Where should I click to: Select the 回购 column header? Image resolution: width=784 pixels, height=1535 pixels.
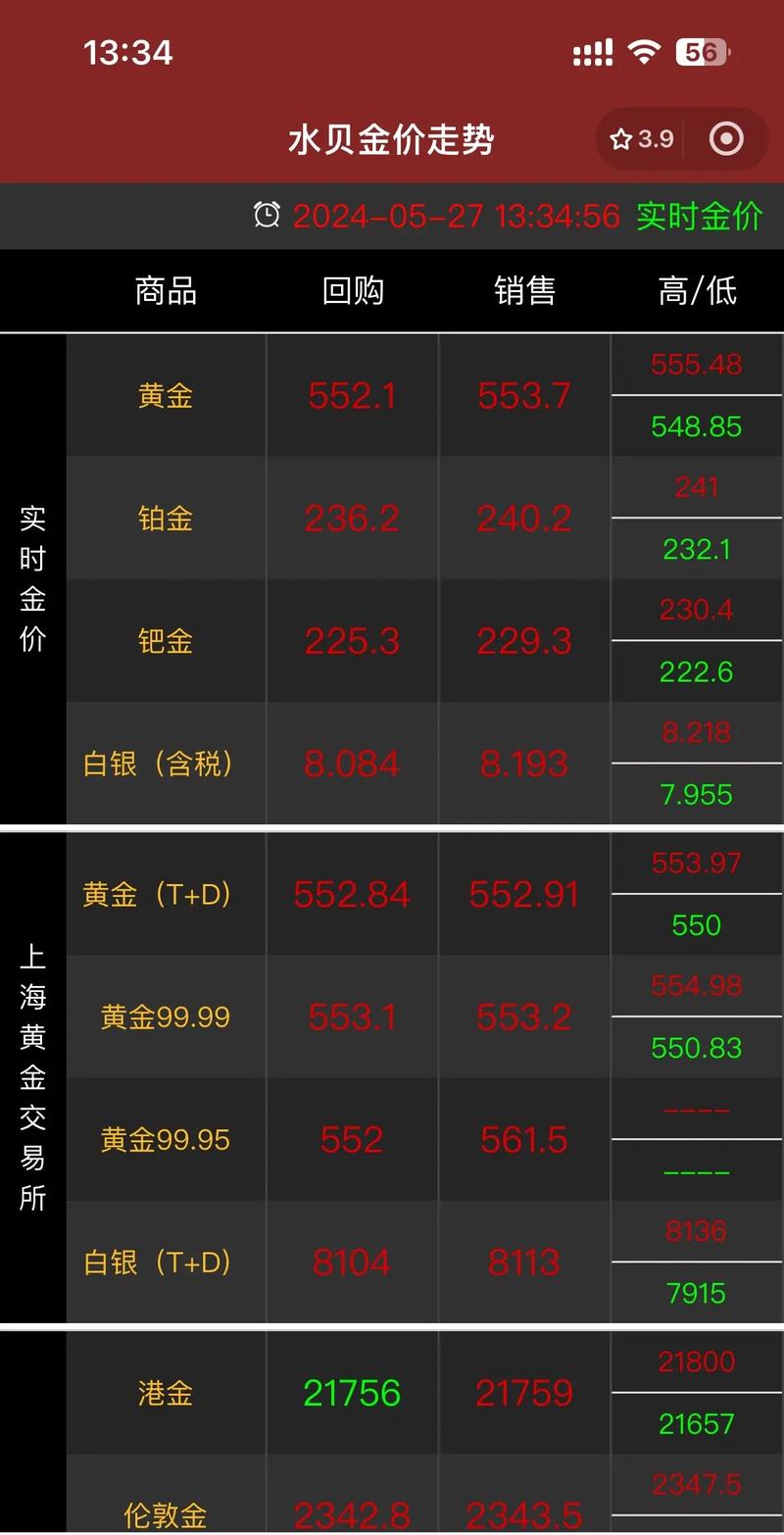[353, 291]
